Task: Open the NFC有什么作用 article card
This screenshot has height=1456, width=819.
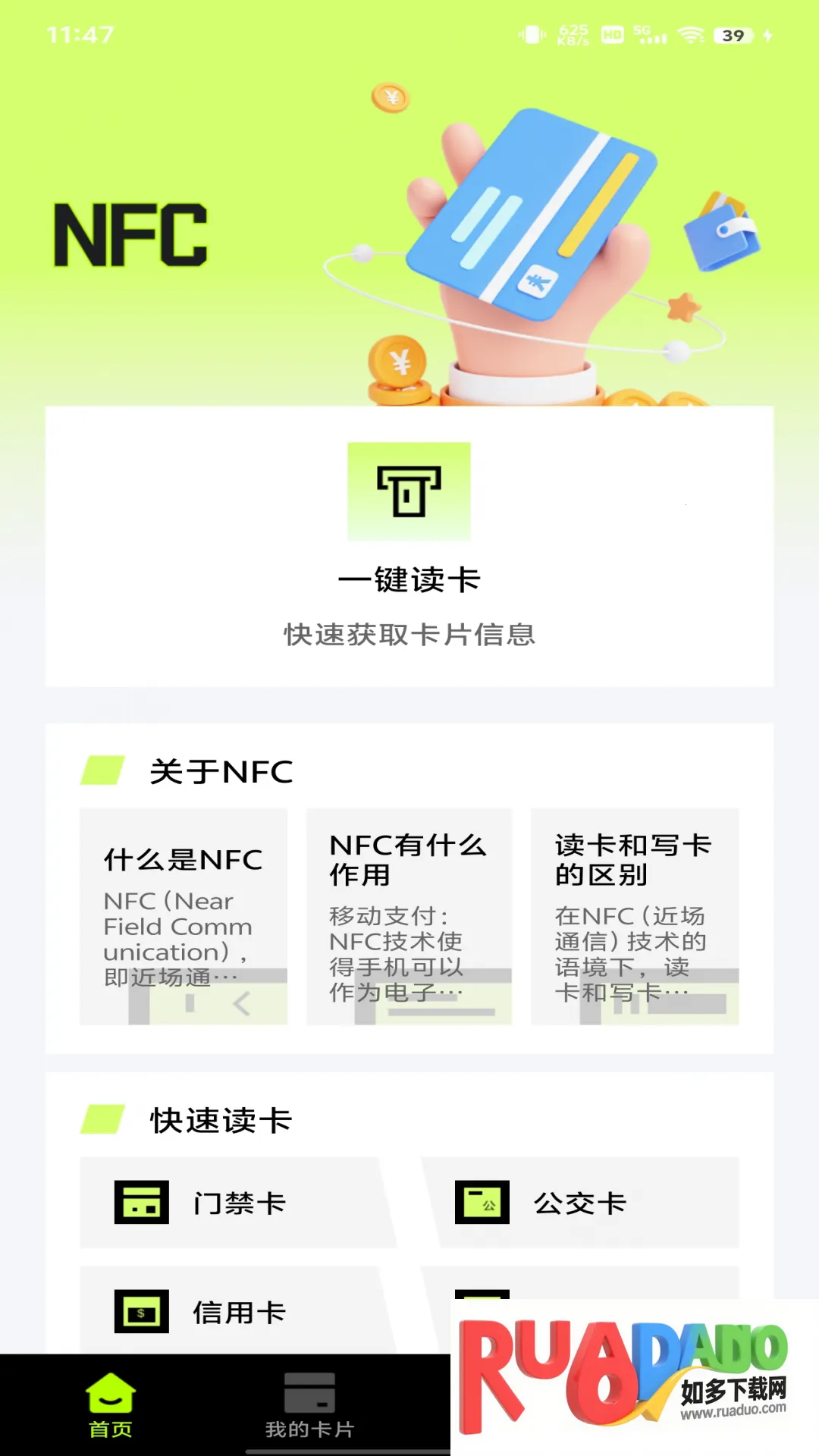Action: click(409, 916)
